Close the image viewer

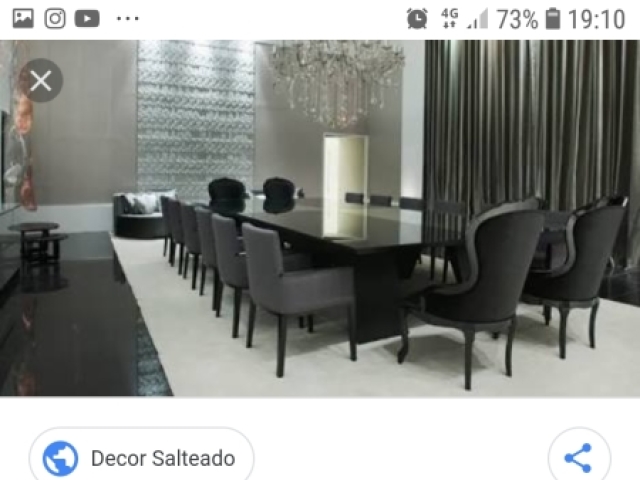41,81
